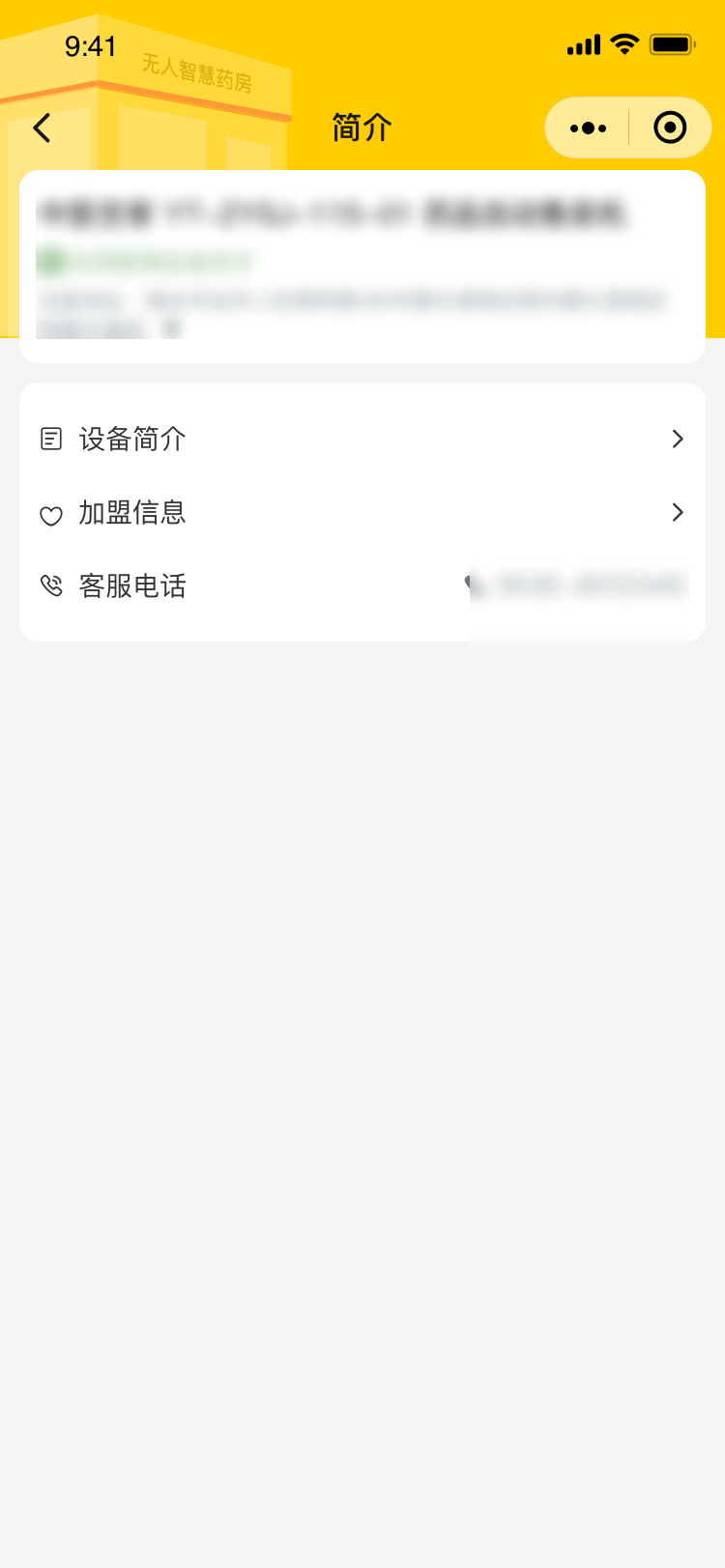Screen dimensions: 725x1568
Task: Close the mini program via circle icon
Action: point(670,128)
